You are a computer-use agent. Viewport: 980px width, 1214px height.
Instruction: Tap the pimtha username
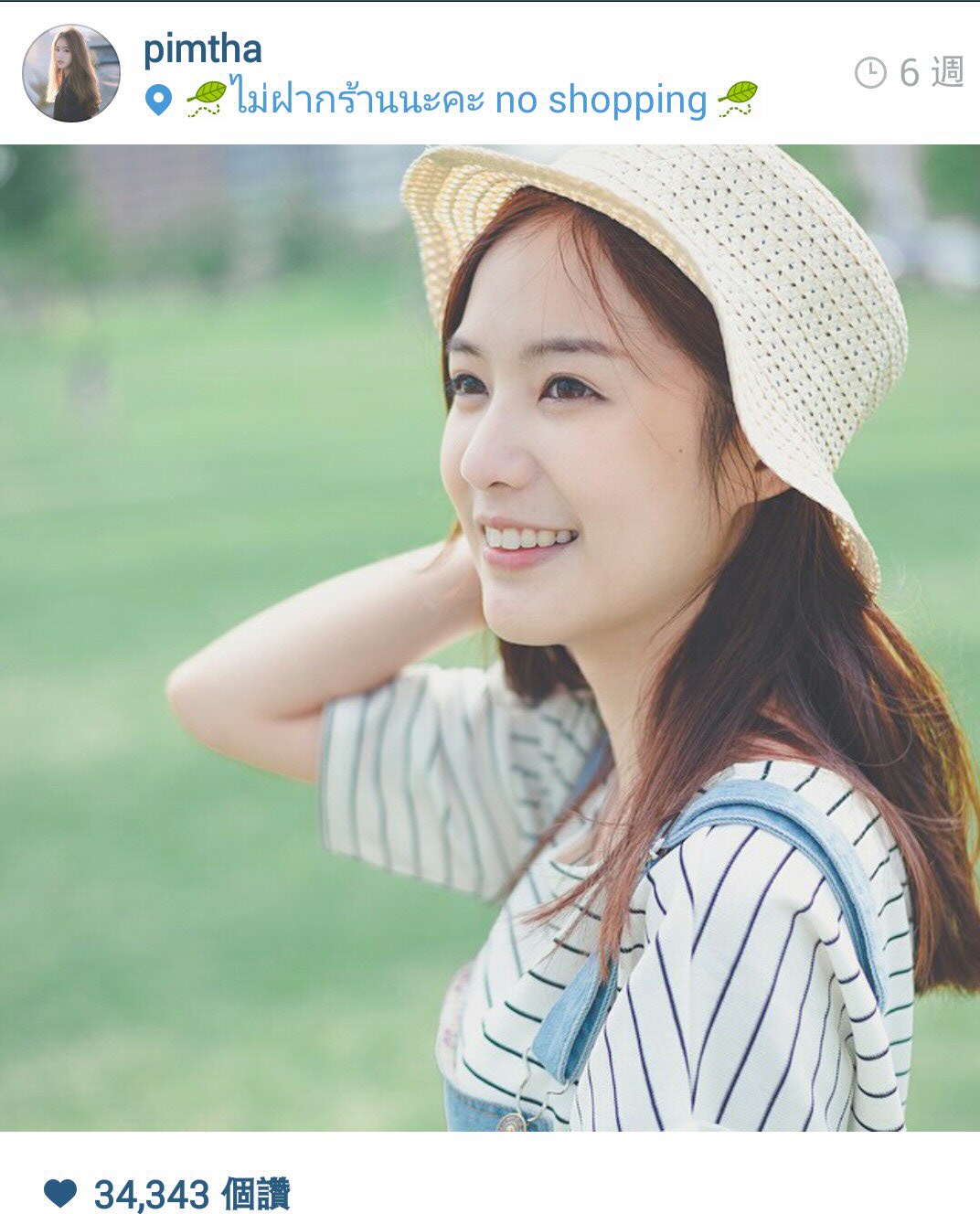tap(202, 49)
